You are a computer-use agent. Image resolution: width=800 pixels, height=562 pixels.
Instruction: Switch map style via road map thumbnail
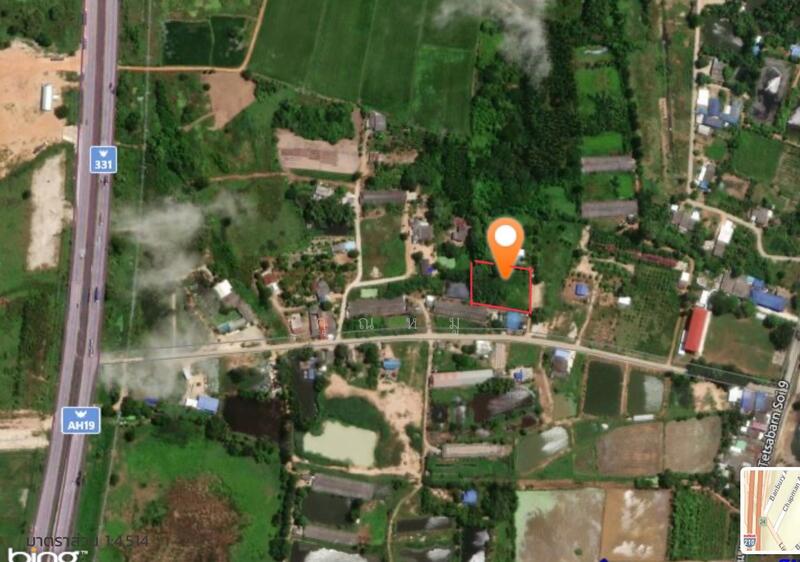(770, 511)
